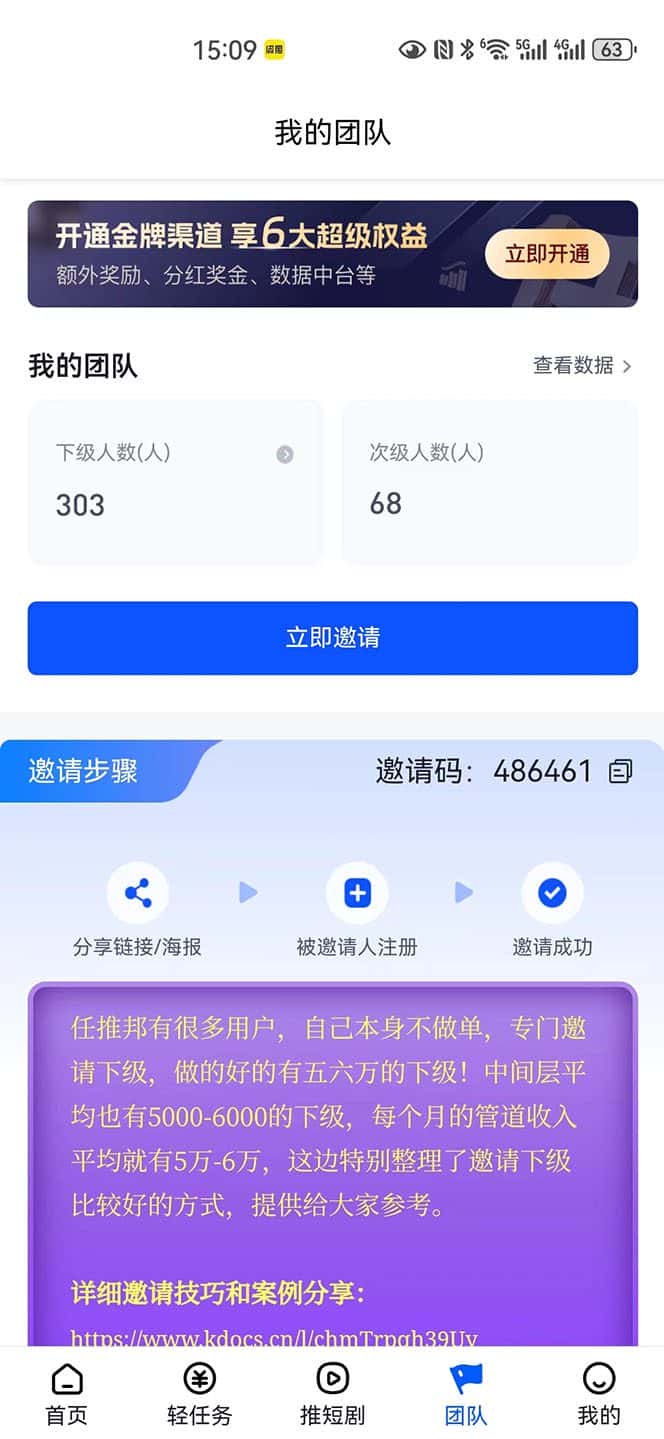Go to the 首页 tab
The image size is (664, 1439).
(67, 1395)
